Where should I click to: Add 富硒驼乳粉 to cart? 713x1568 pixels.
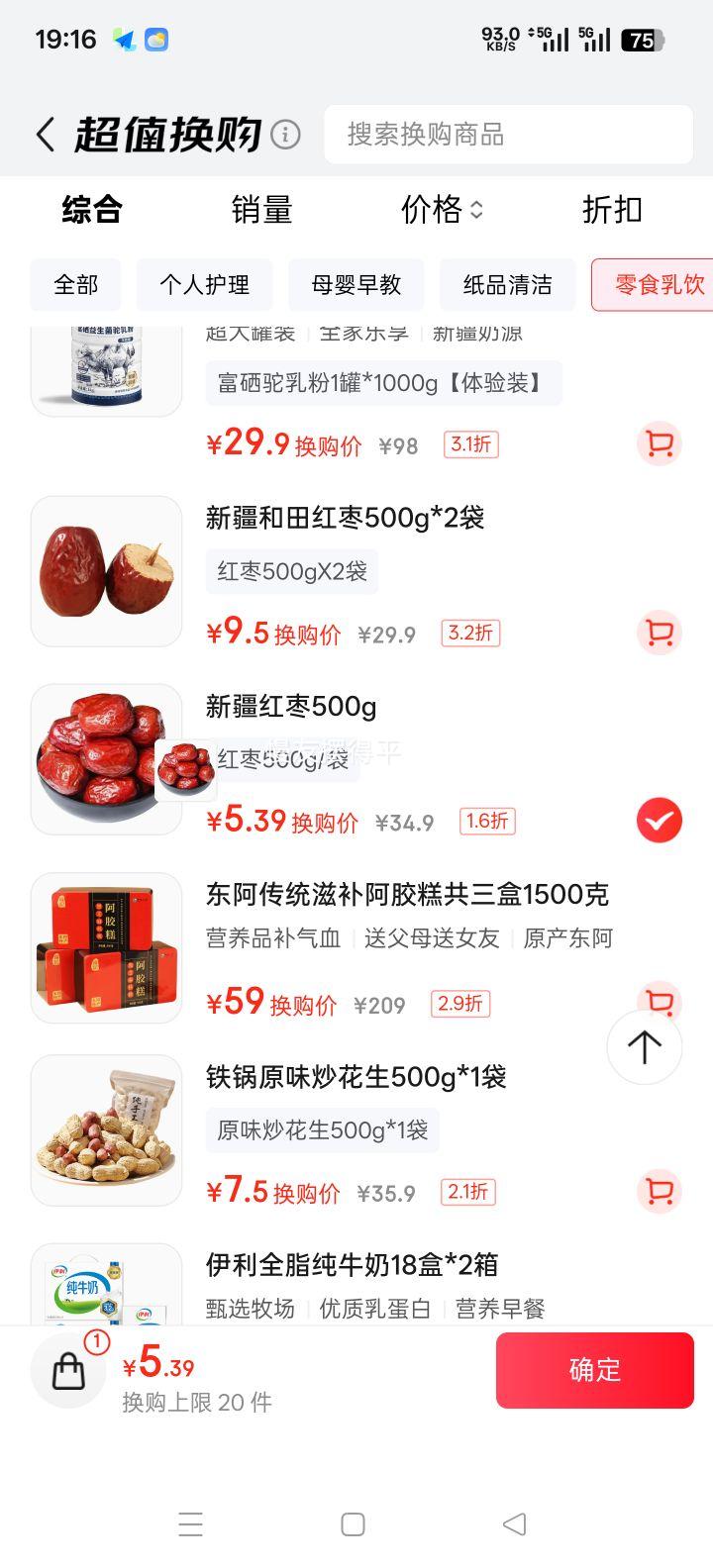point(659,443)
